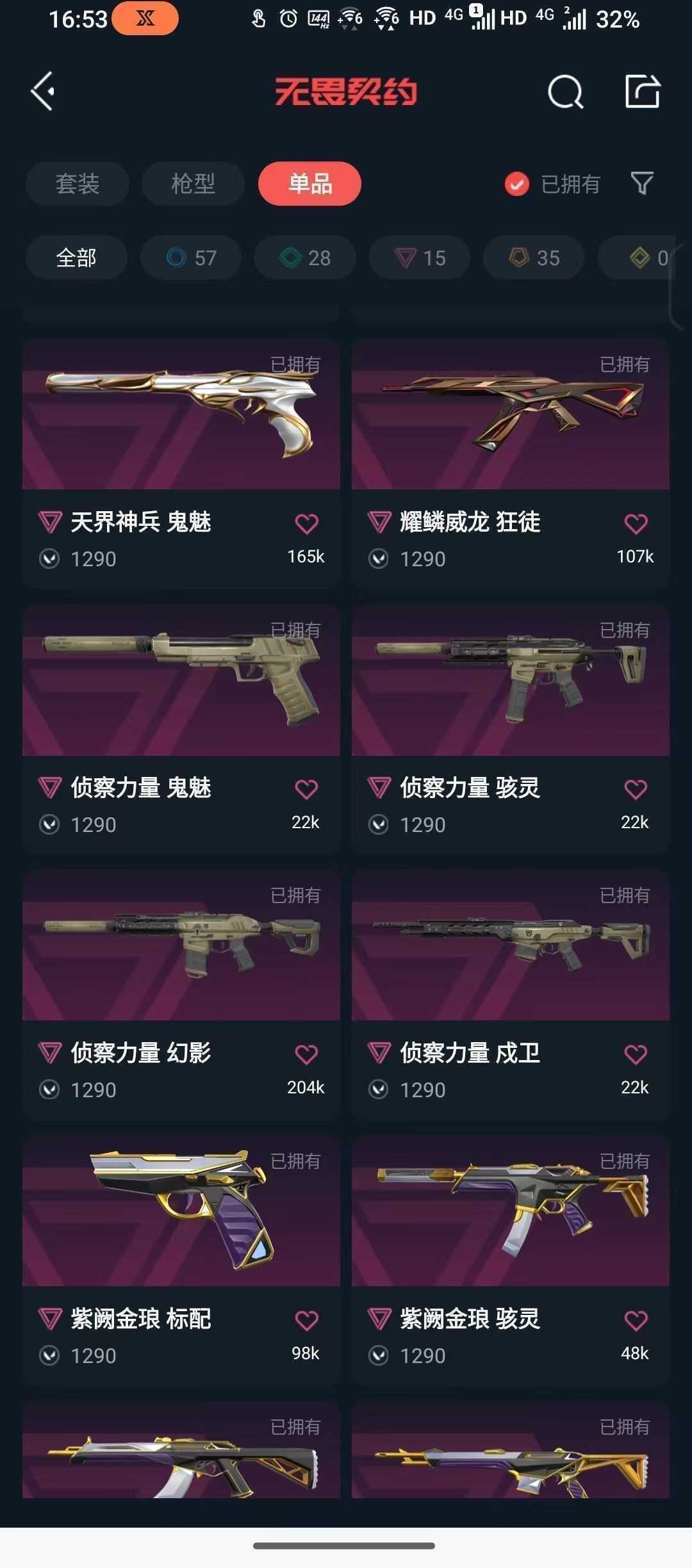Select the 单品 tab
Image resolution: width=692 pixels, height=1568 pixels.
coord(309,184)
